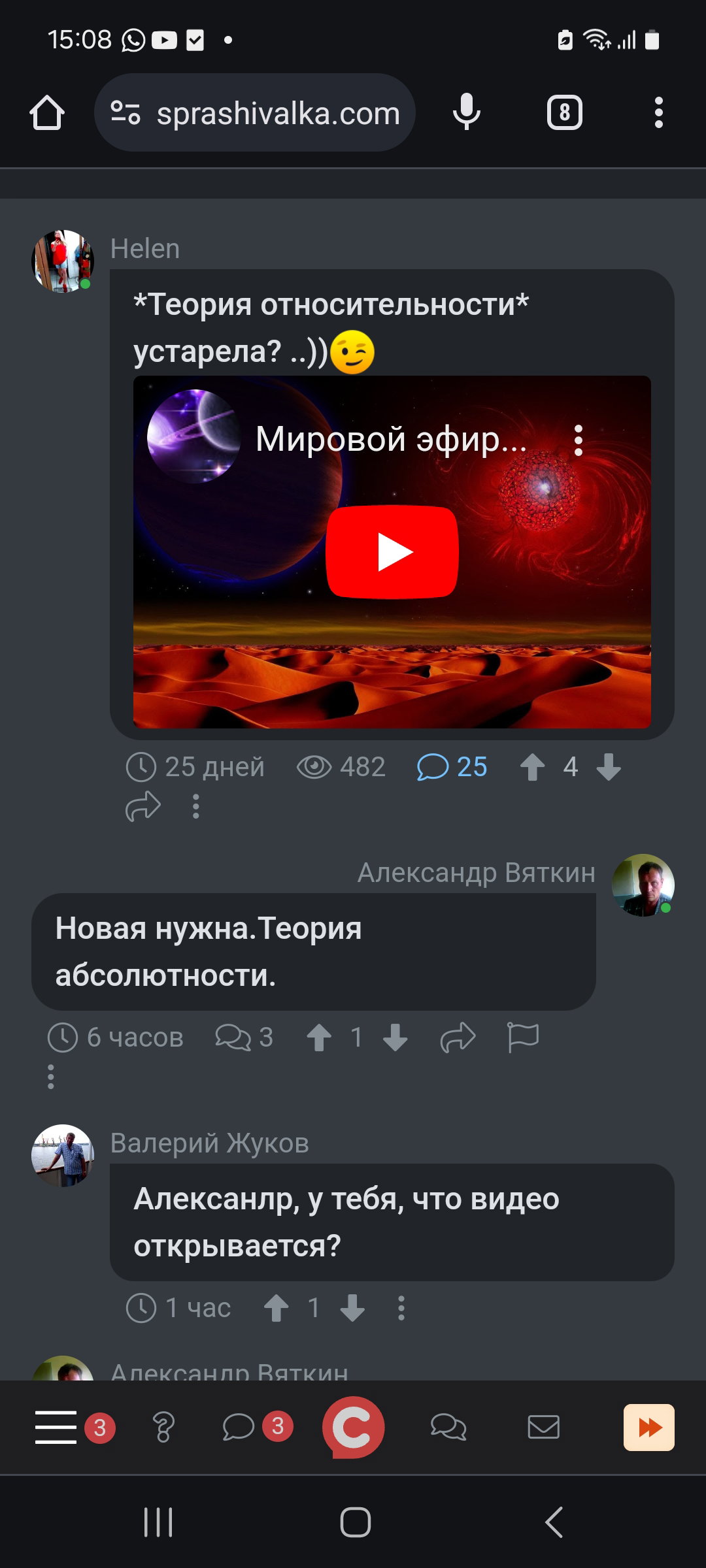Downvote Валерий Жуков's comment
Screen dimensions: 706x1568
pos(352,1308)
